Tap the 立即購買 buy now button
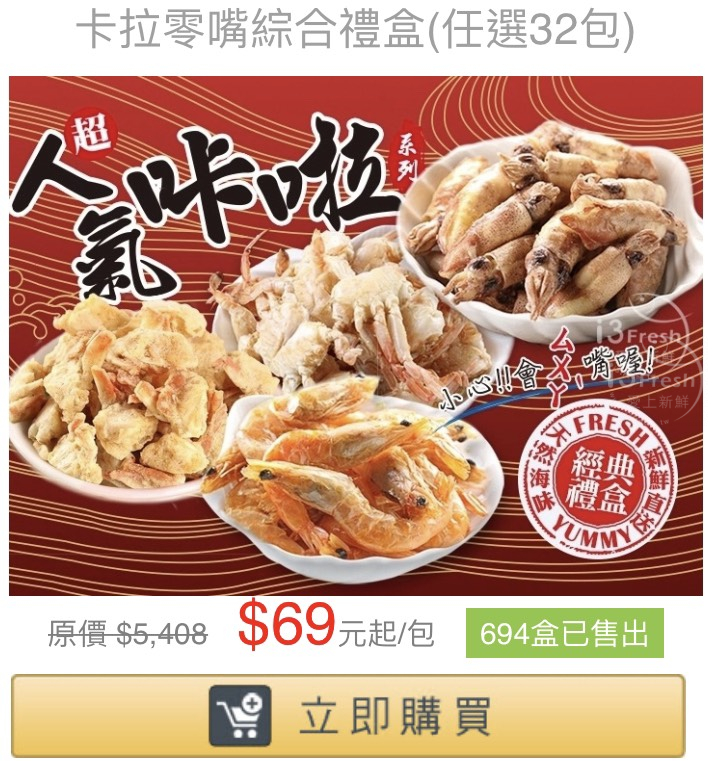This screenshot has width=718, height=761. (x=348, y=716)
